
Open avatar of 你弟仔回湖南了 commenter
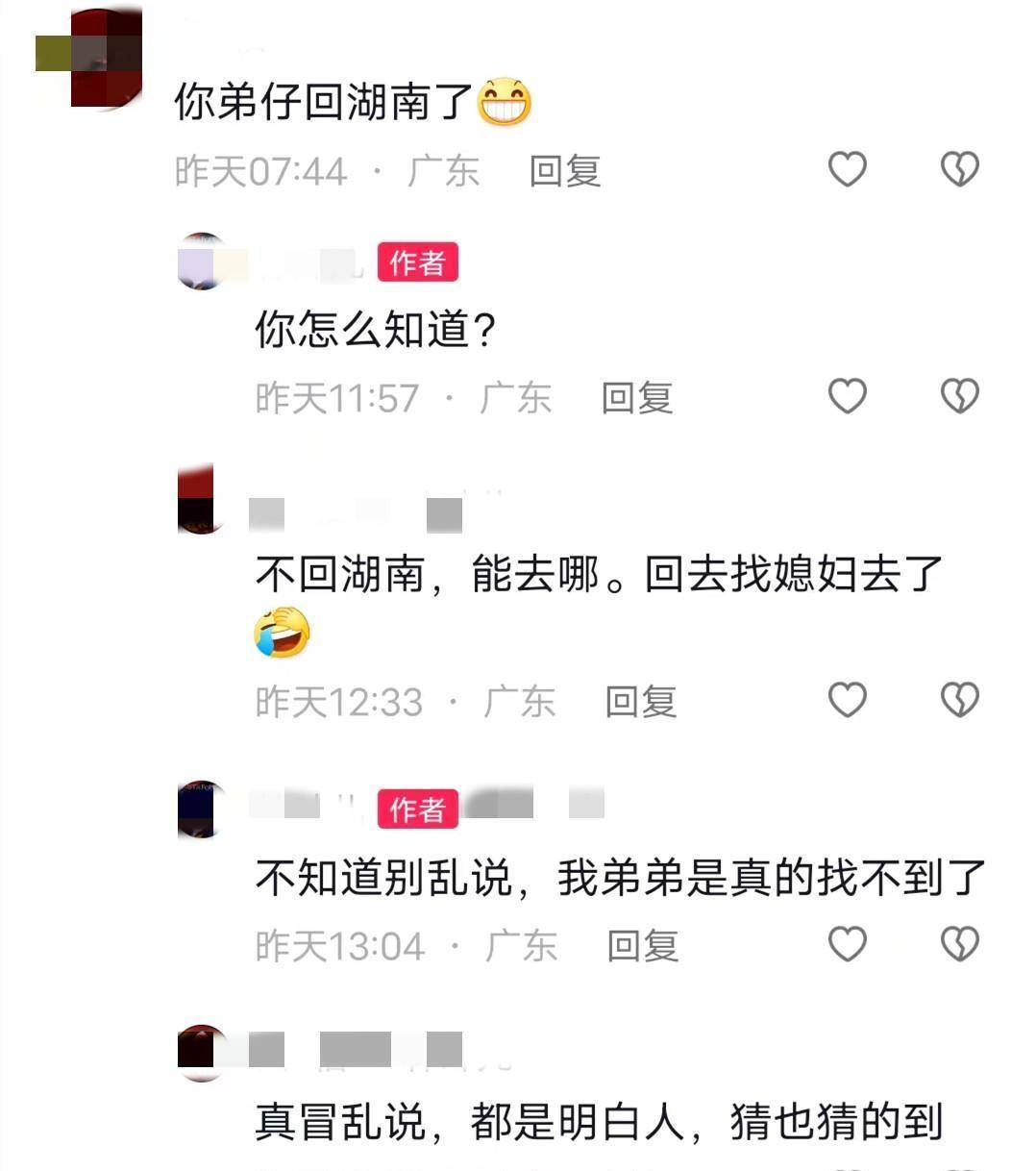(104, 60)
